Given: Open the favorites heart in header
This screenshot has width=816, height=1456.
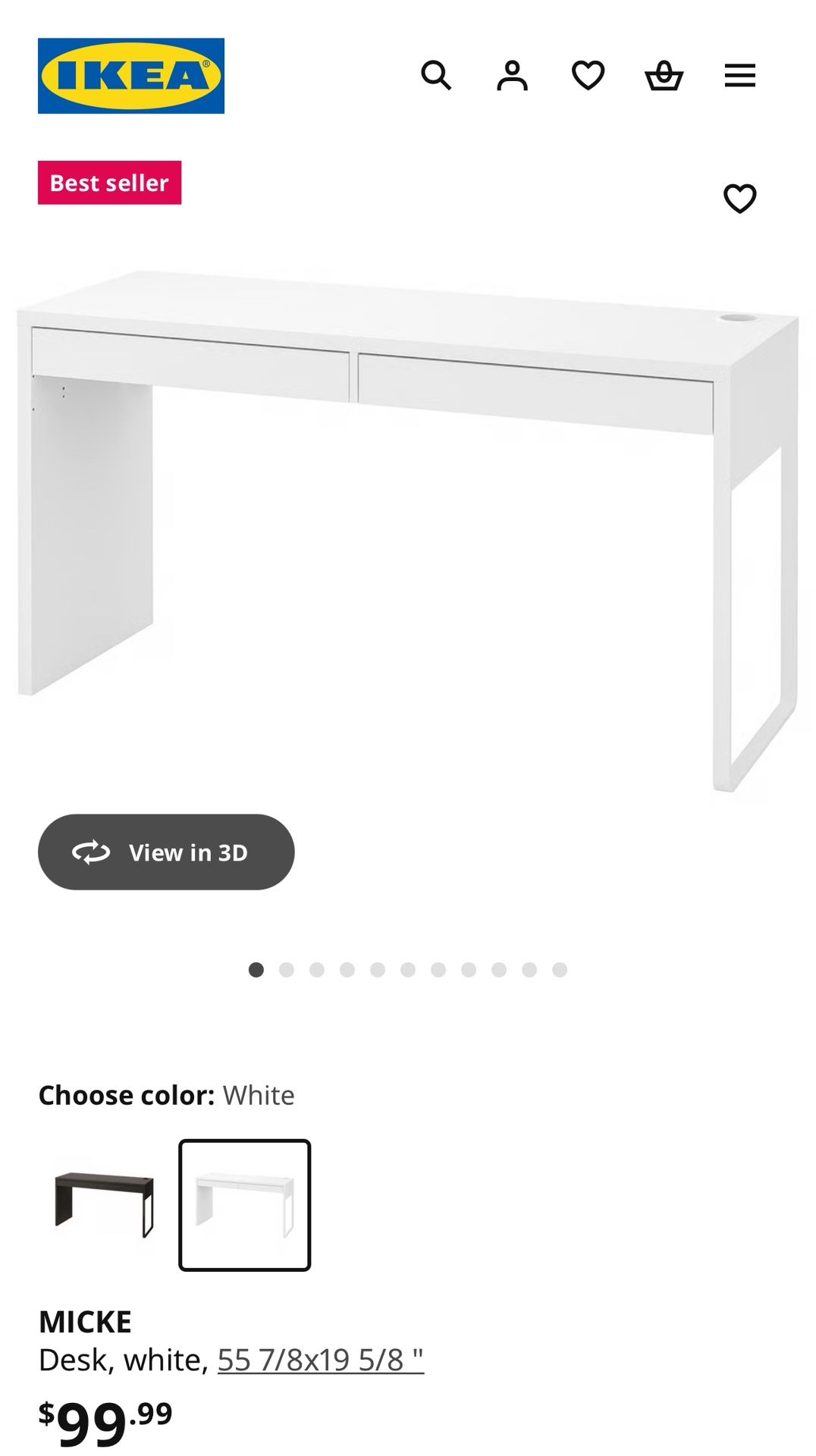Looking at the screenshot, I should [x=588, y=76].
